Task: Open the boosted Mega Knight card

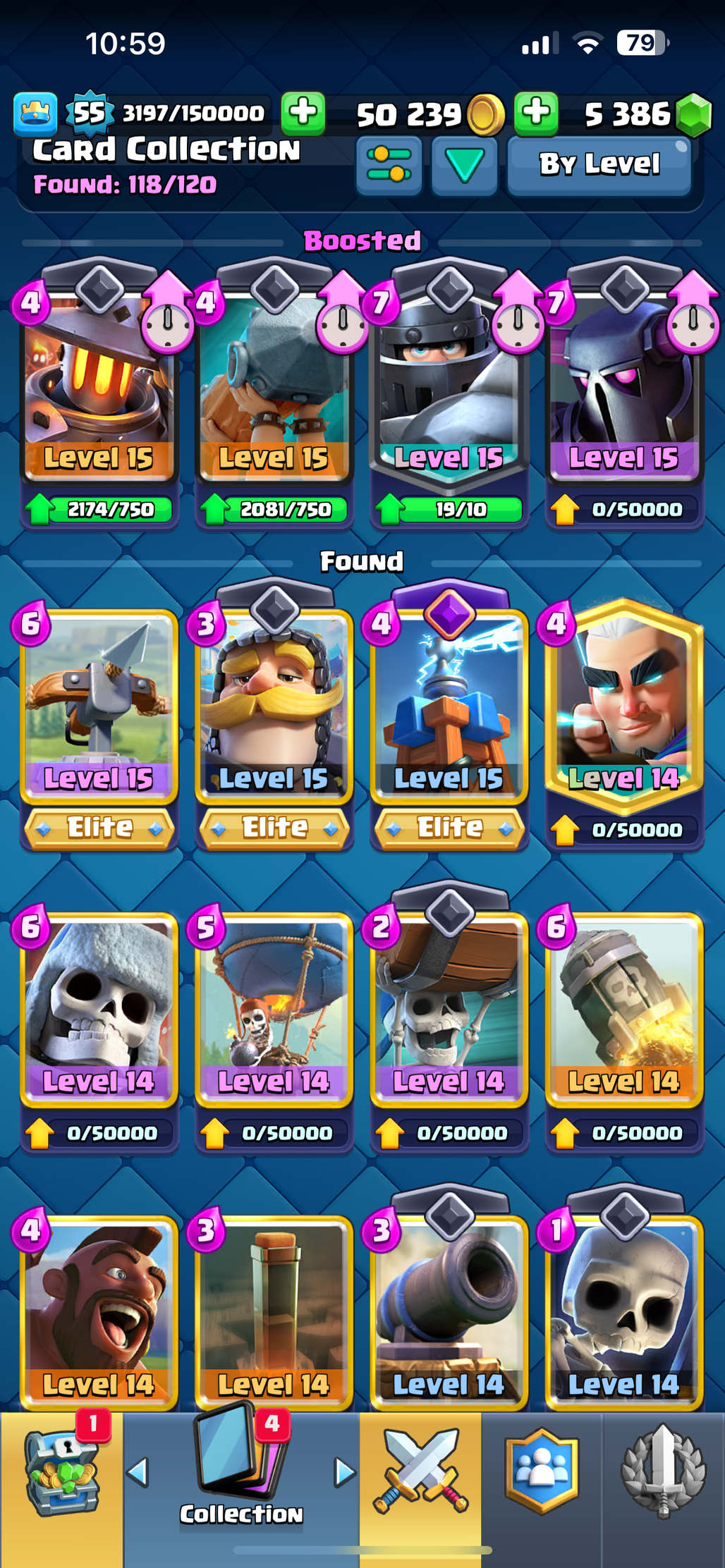Action: 449,395
